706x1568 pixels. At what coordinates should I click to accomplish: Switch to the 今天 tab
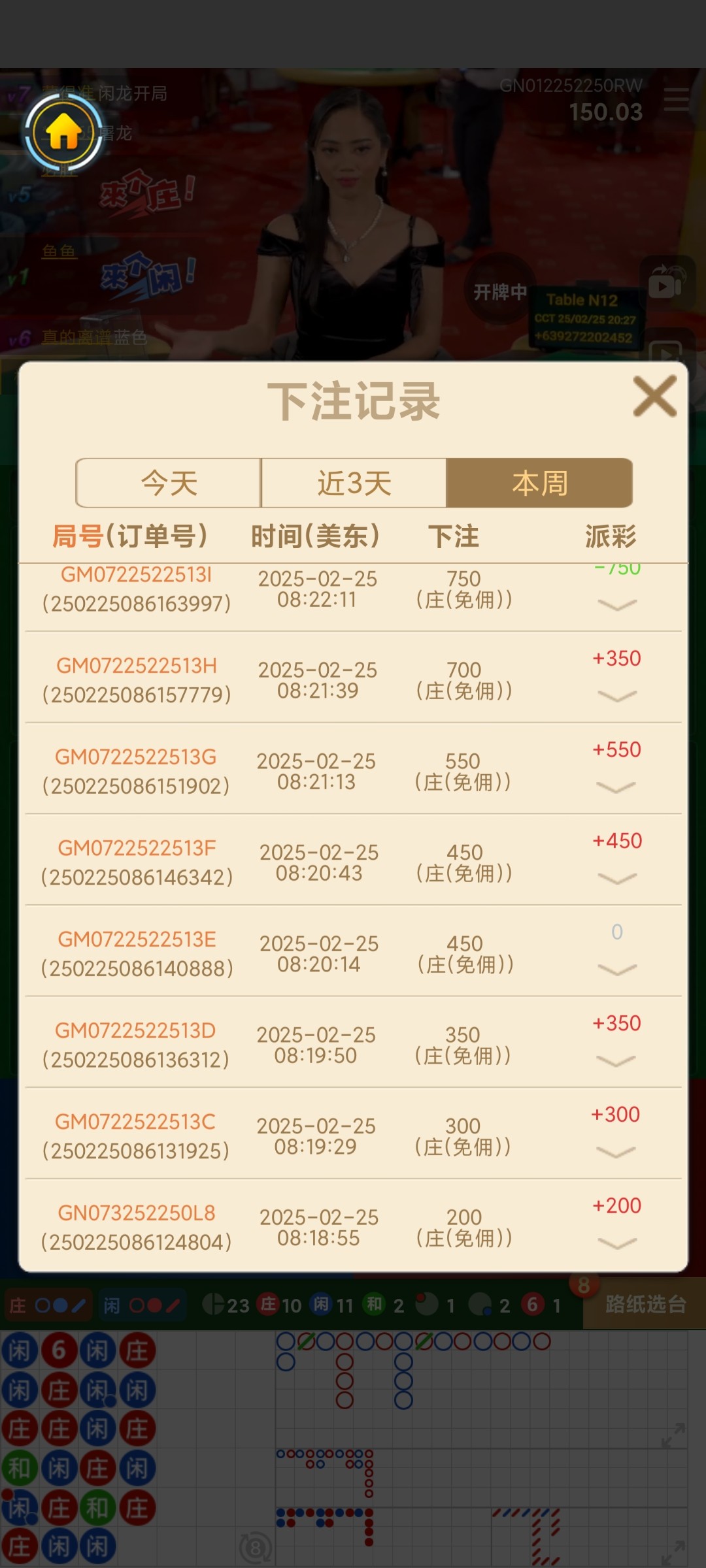pos(169,483)
